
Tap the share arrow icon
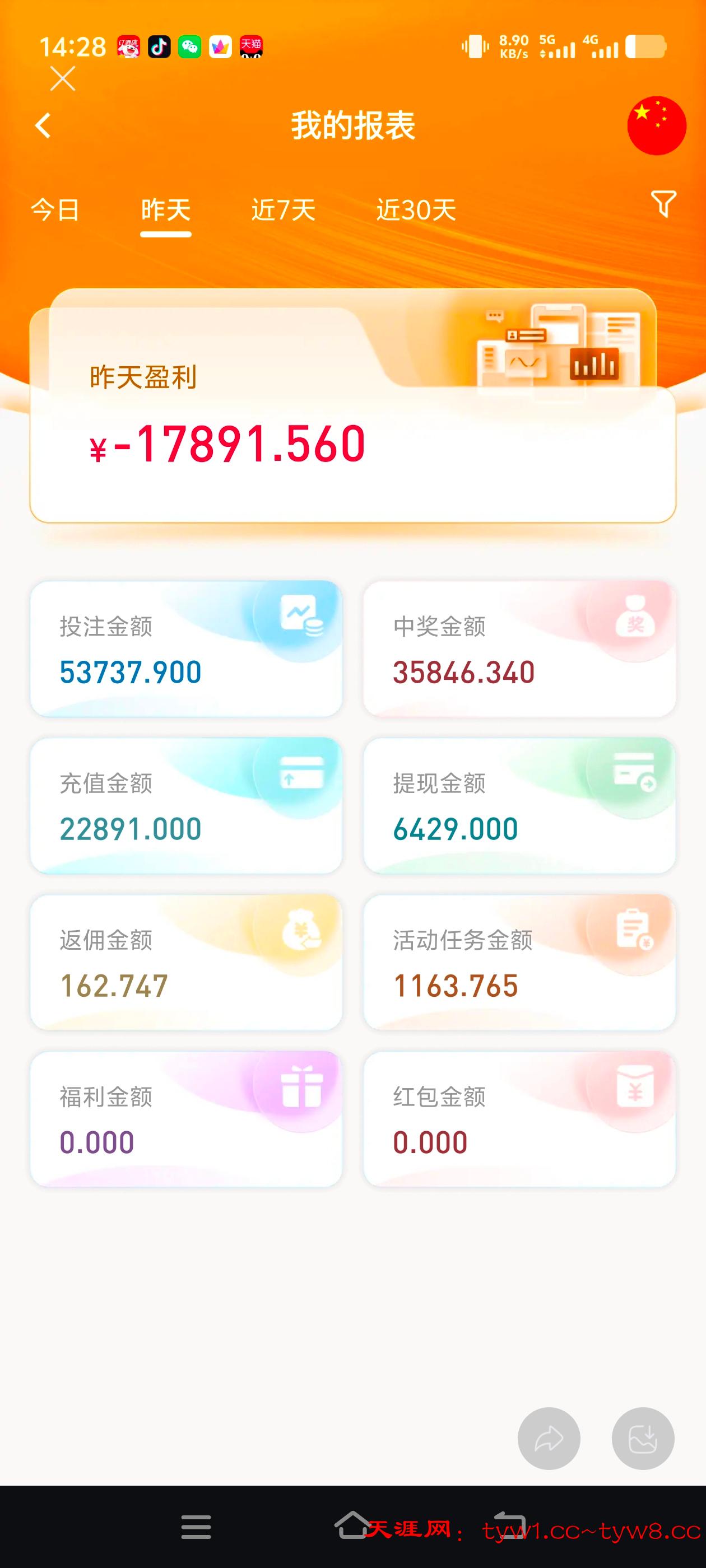click(x=550, y=1437)
